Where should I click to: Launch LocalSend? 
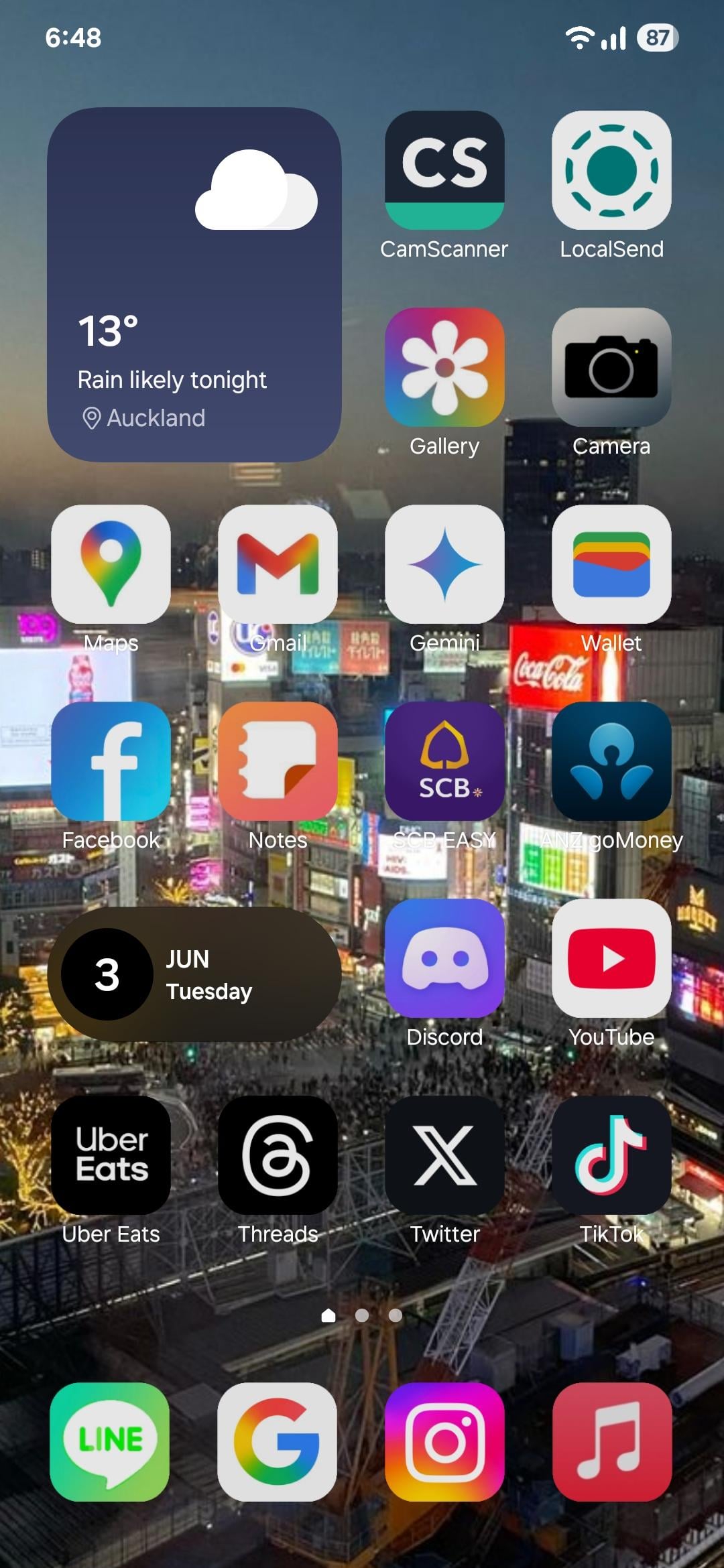click(611, 170)
